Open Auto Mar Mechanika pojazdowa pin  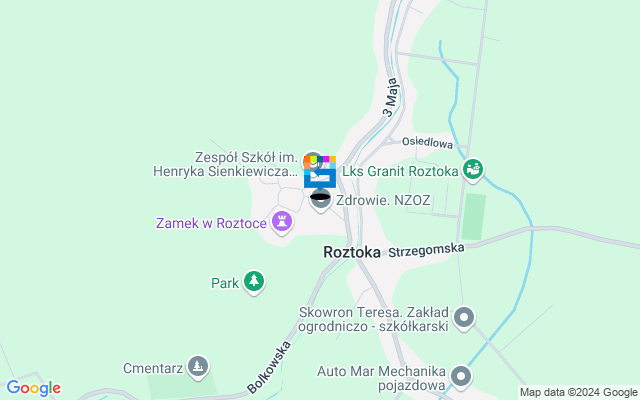tap(461, 377)
